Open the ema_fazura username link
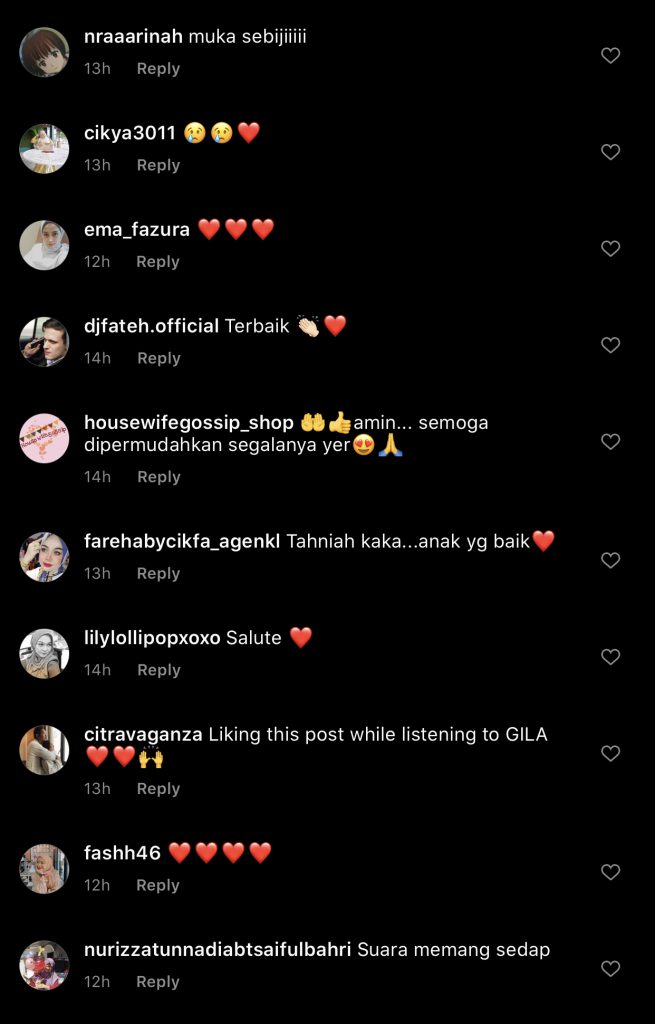 pyautogui.click(x=137, y=230)
